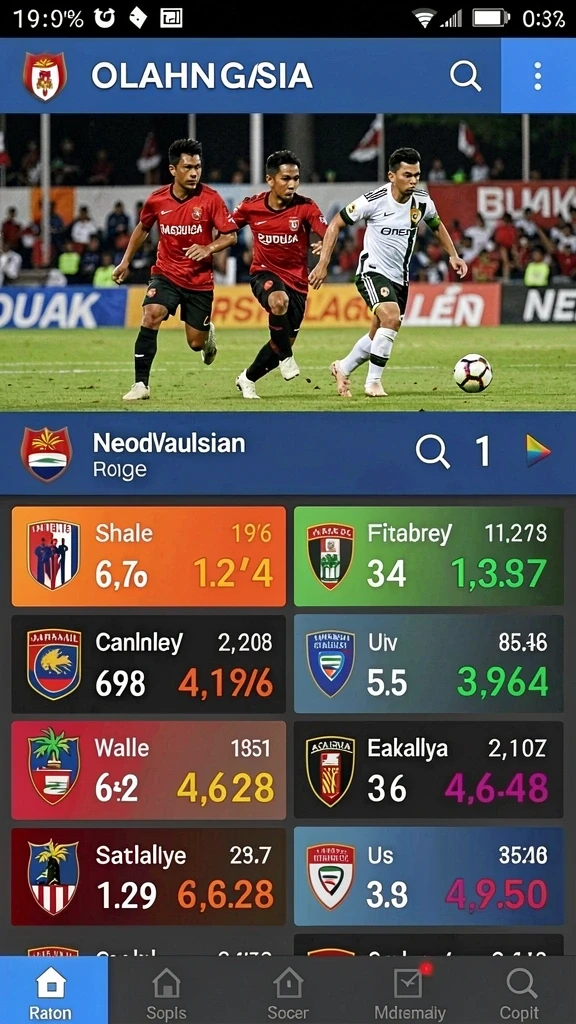Open the Fitabrey team card
The width and height of the screenshot is (576, 1024).
pos(428,556)
